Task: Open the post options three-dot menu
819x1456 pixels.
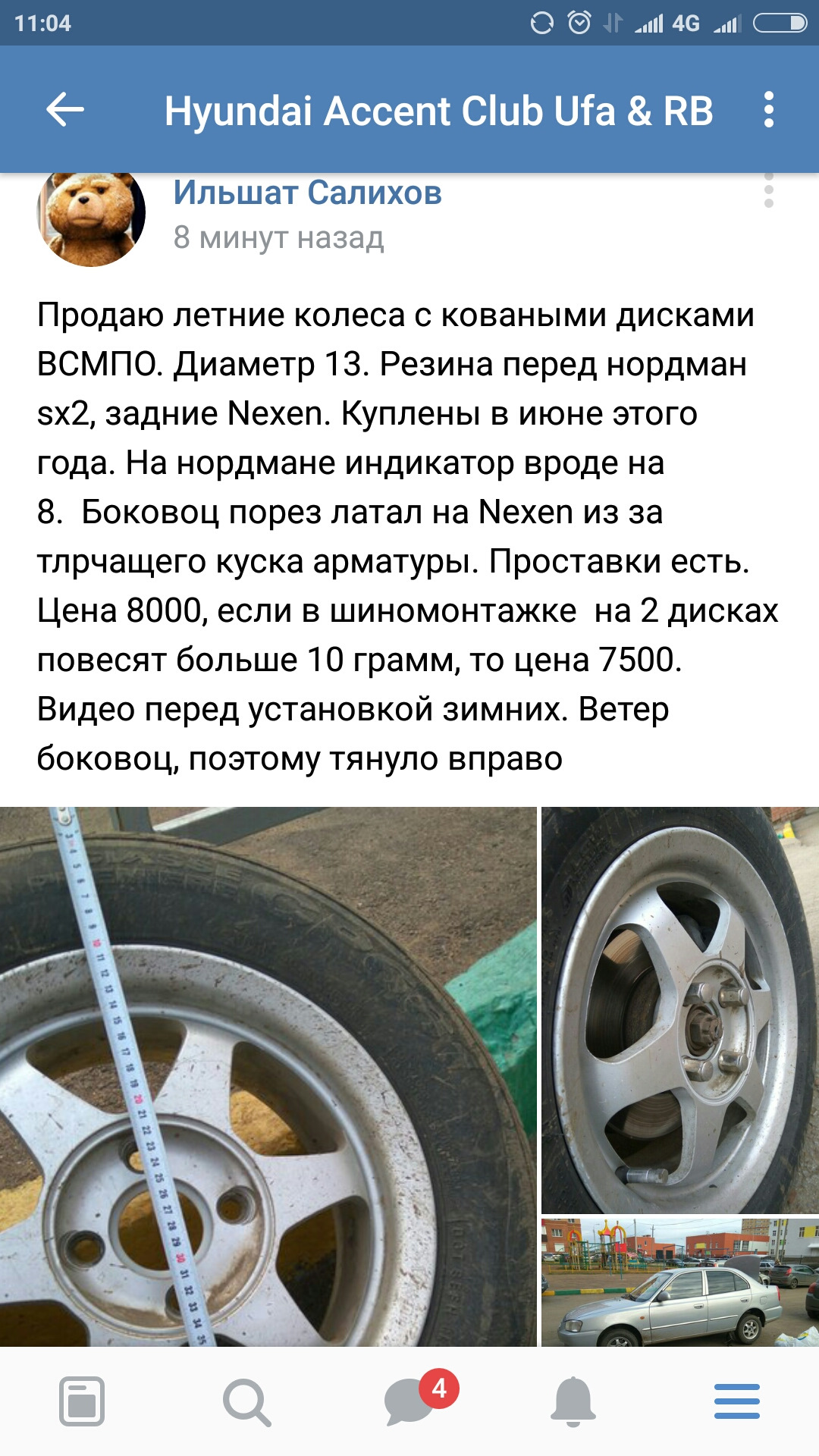Action: [x=768, y=191]
